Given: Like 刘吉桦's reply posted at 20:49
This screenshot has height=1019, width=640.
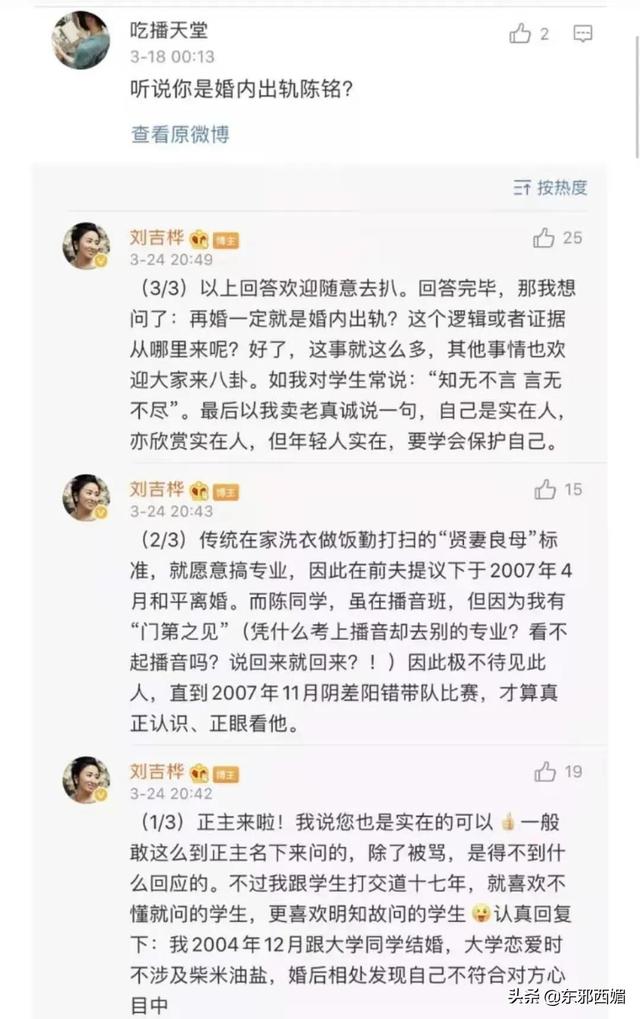Looking at the screenshot, I should (x=544, y=238).
